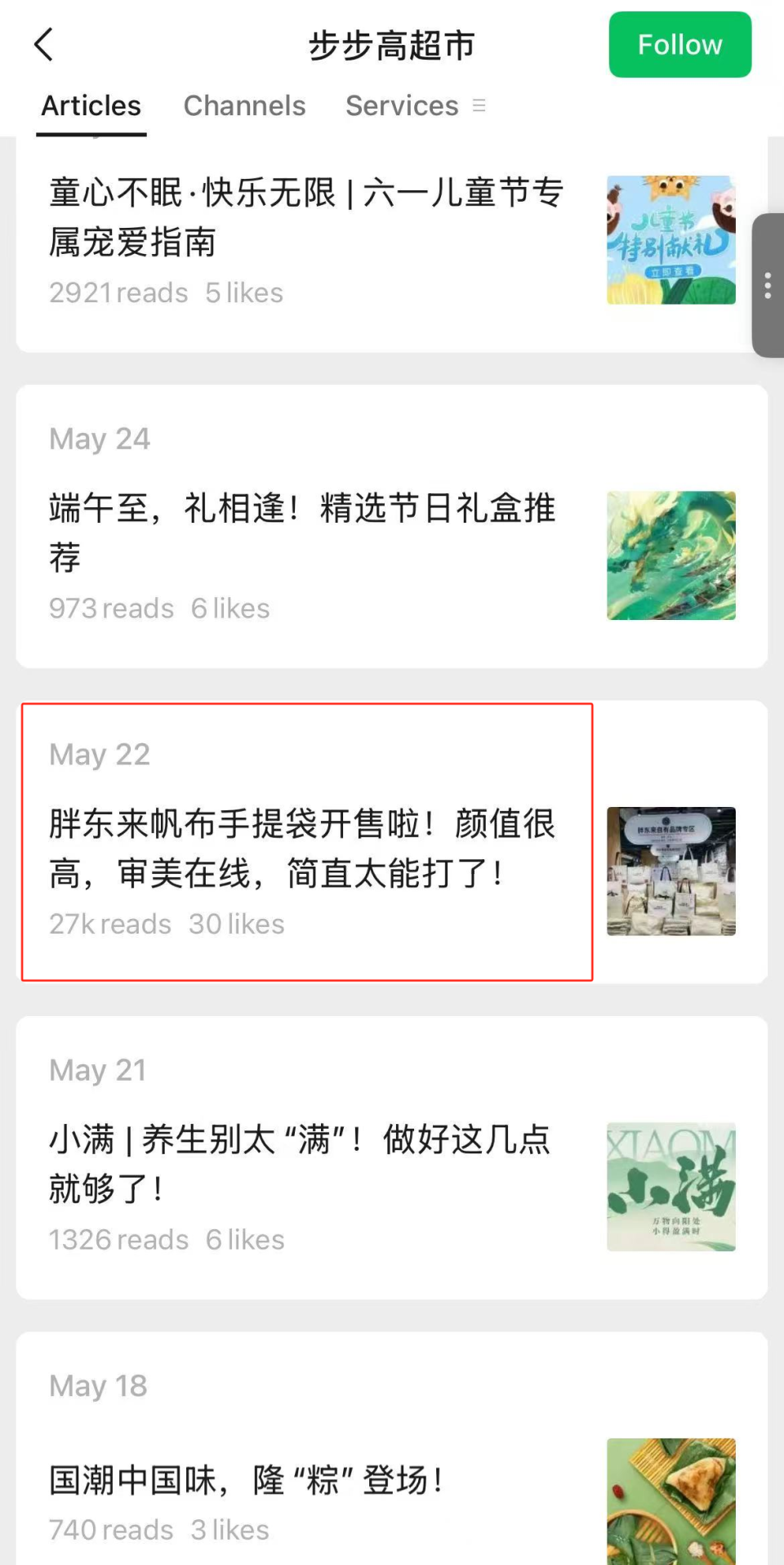This screenshot has height=1565, width=784.
Task: Open the Services tab
Action: pyautogui.click(x=402, y=106)
